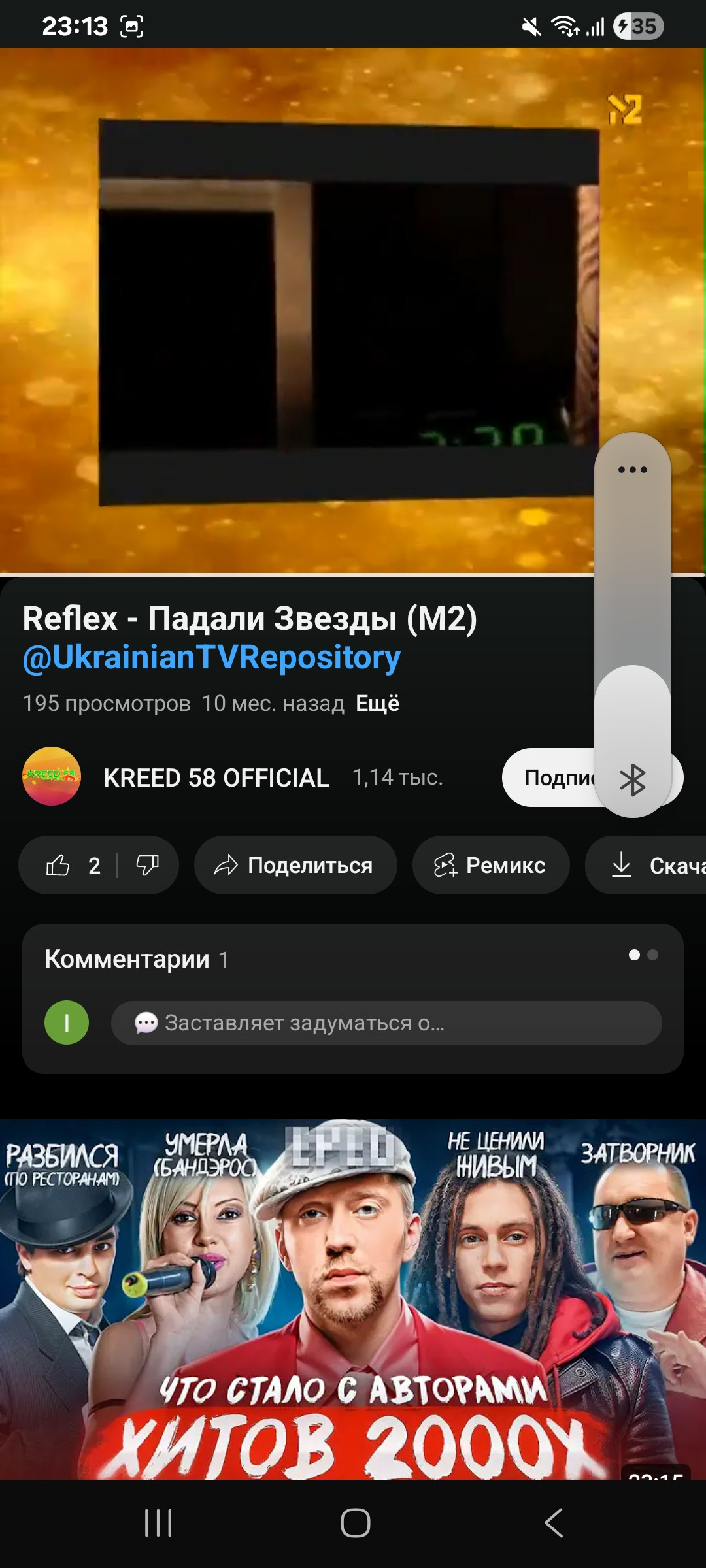Open volume panel three-dot options
The width and height of the screenshot is (706, 1568).
632,470
